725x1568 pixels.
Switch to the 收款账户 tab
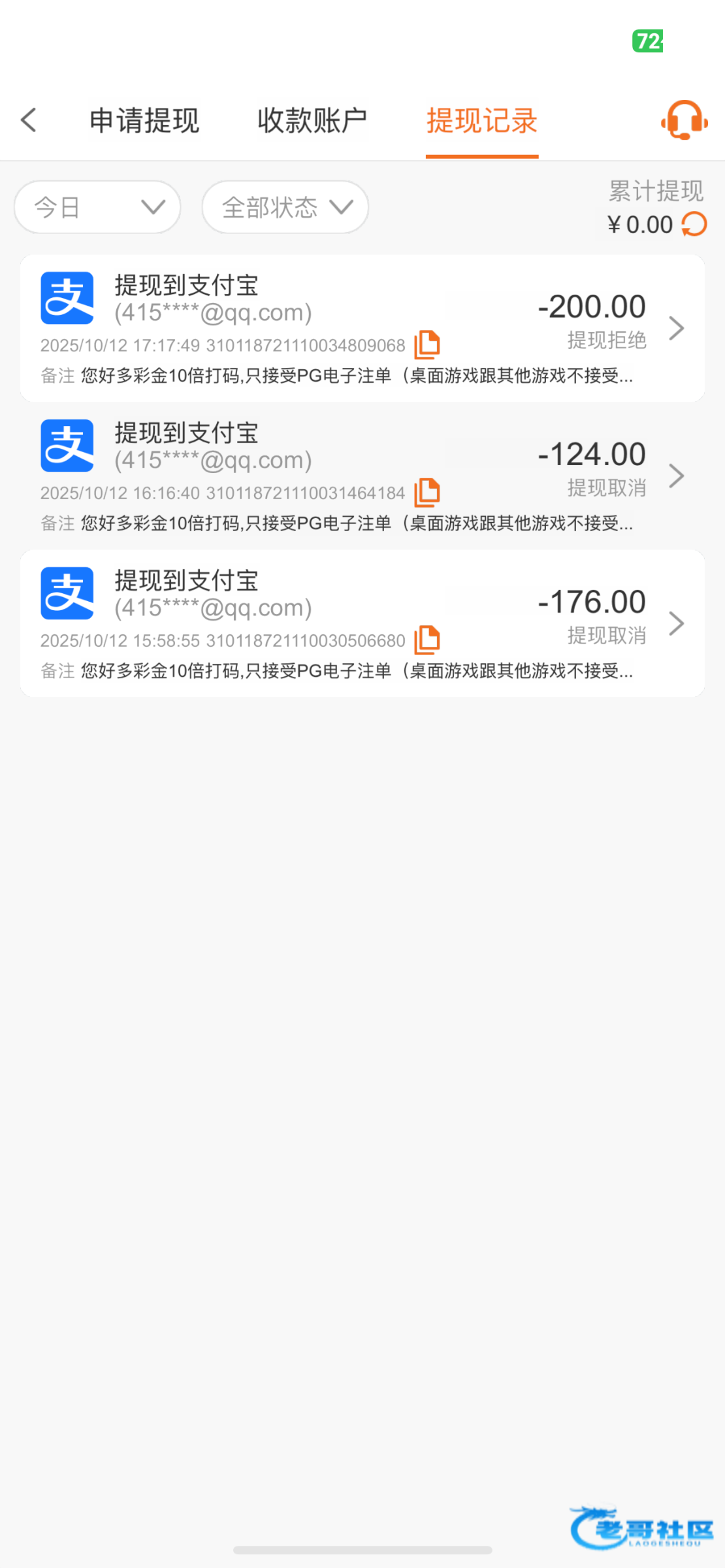pos(312,121)
